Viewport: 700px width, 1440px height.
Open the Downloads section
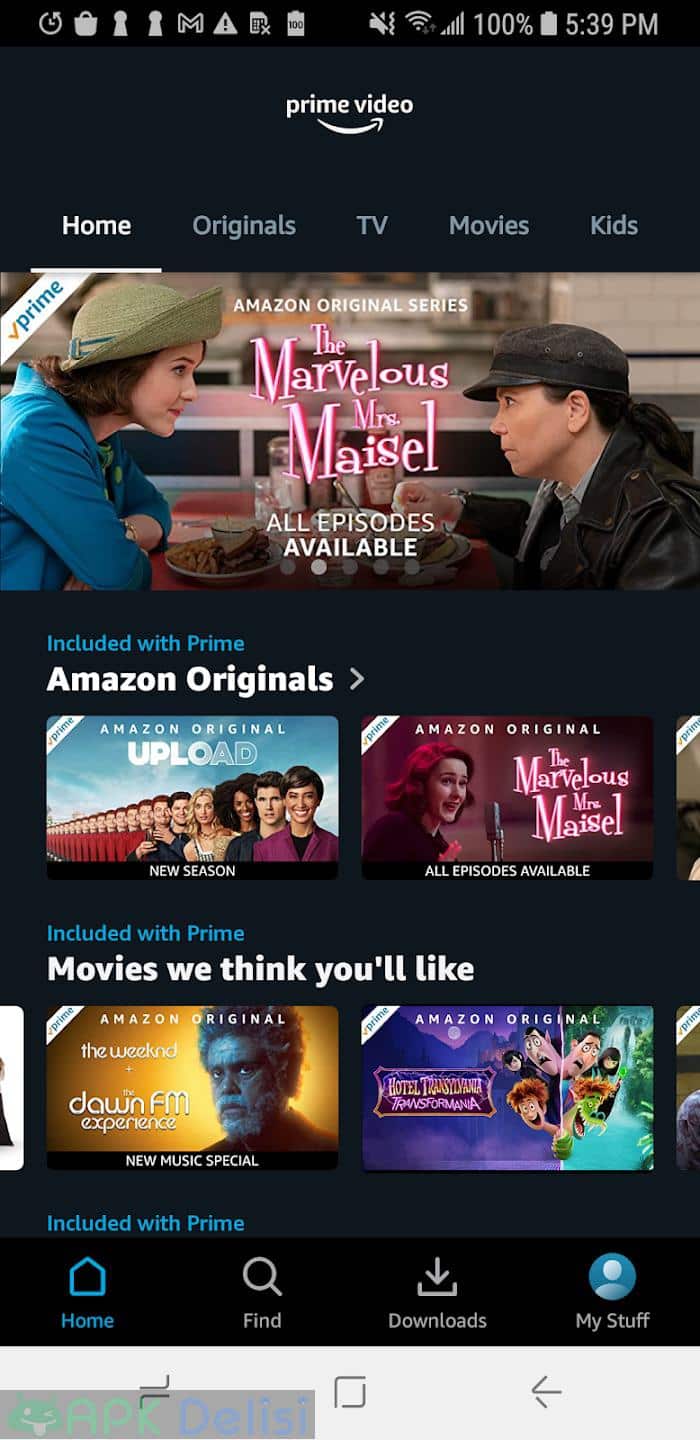(x=437, y=1294)
